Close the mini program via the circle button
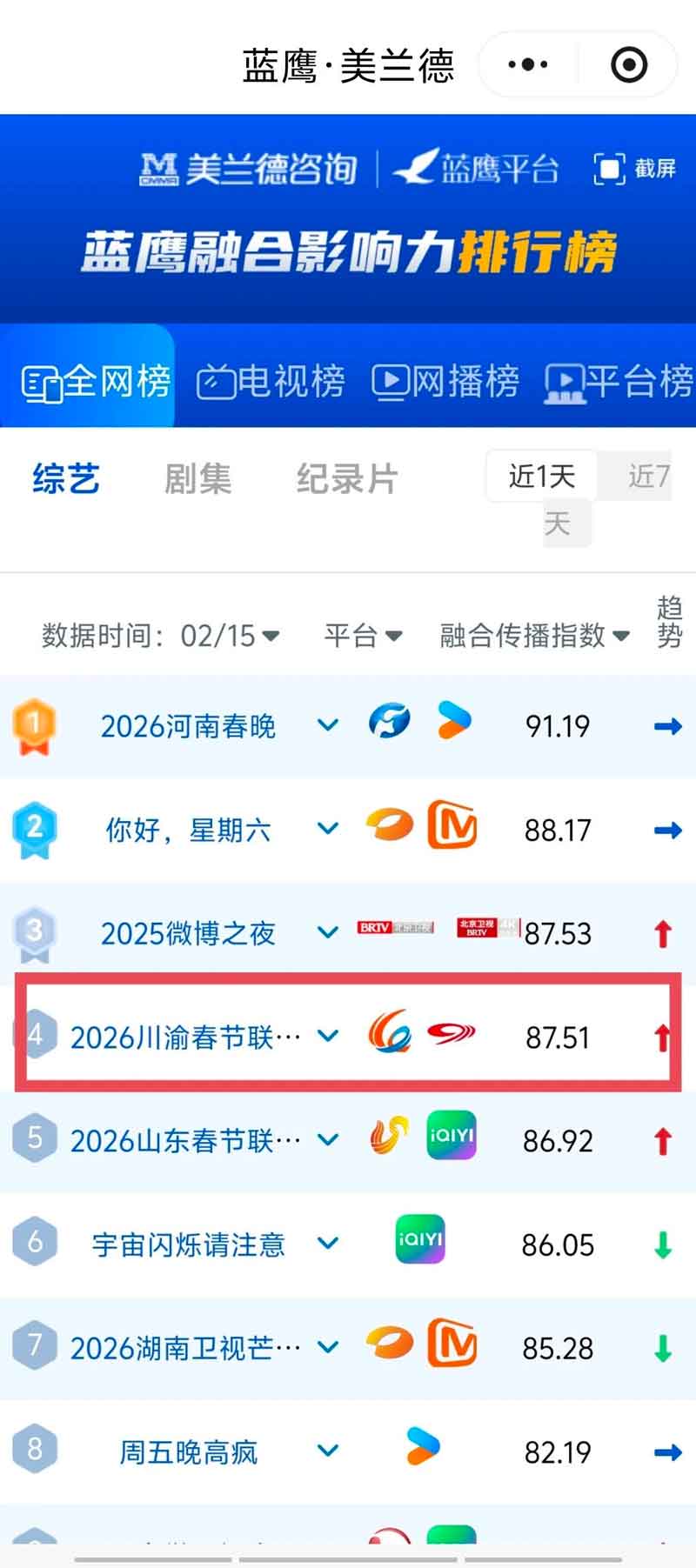This screenshot has height=1568, width=696. point(628,64)
